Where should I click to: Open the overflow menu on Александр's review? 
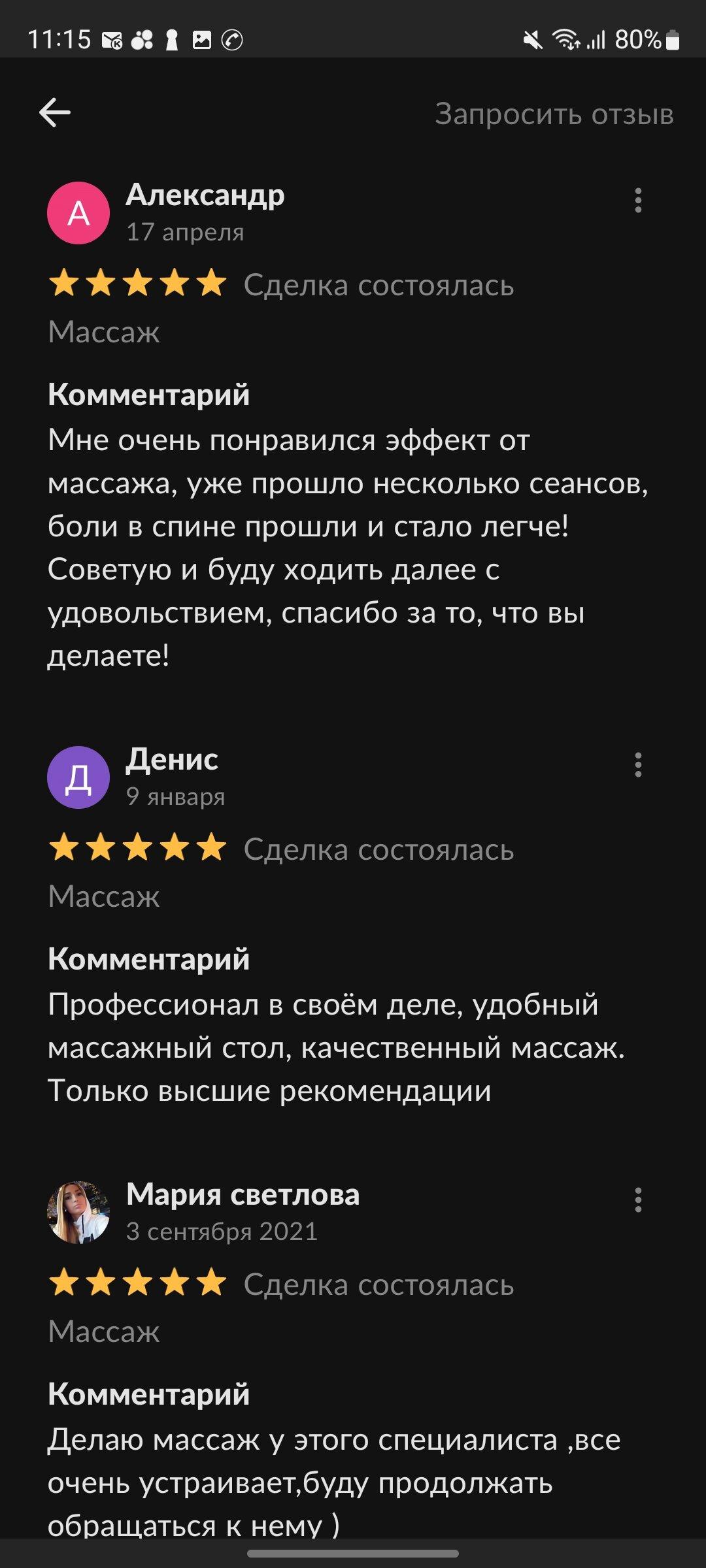click(x=638, y=200)
